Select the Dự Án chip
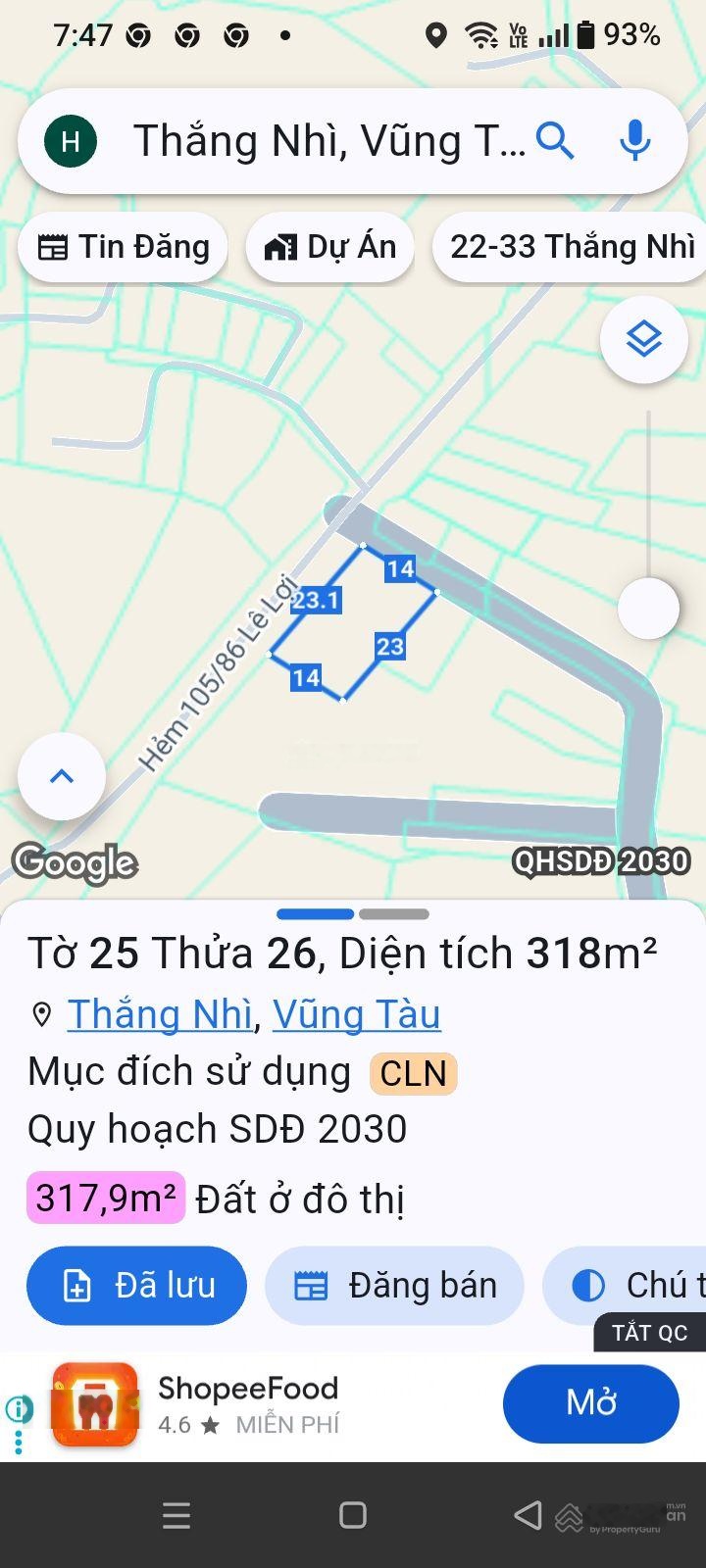The height and width of the screenshot is (1568, 706). (330, 247)
